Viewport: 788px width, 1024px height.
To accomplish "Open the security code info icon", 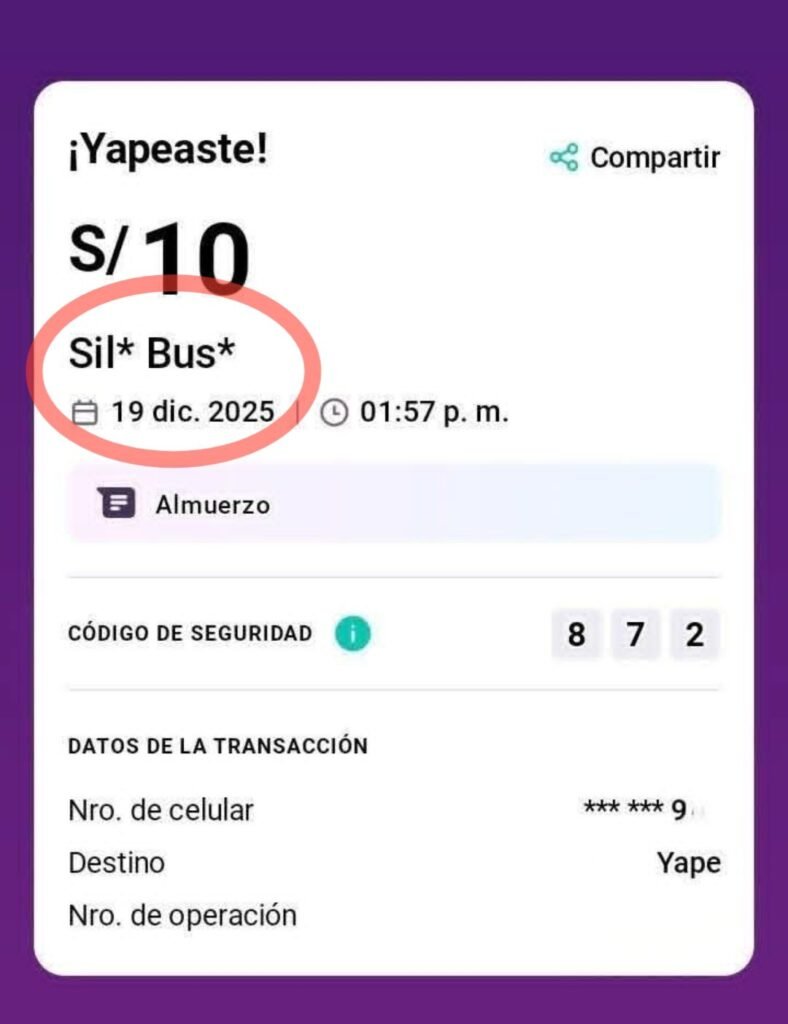I will pos(352,633).
